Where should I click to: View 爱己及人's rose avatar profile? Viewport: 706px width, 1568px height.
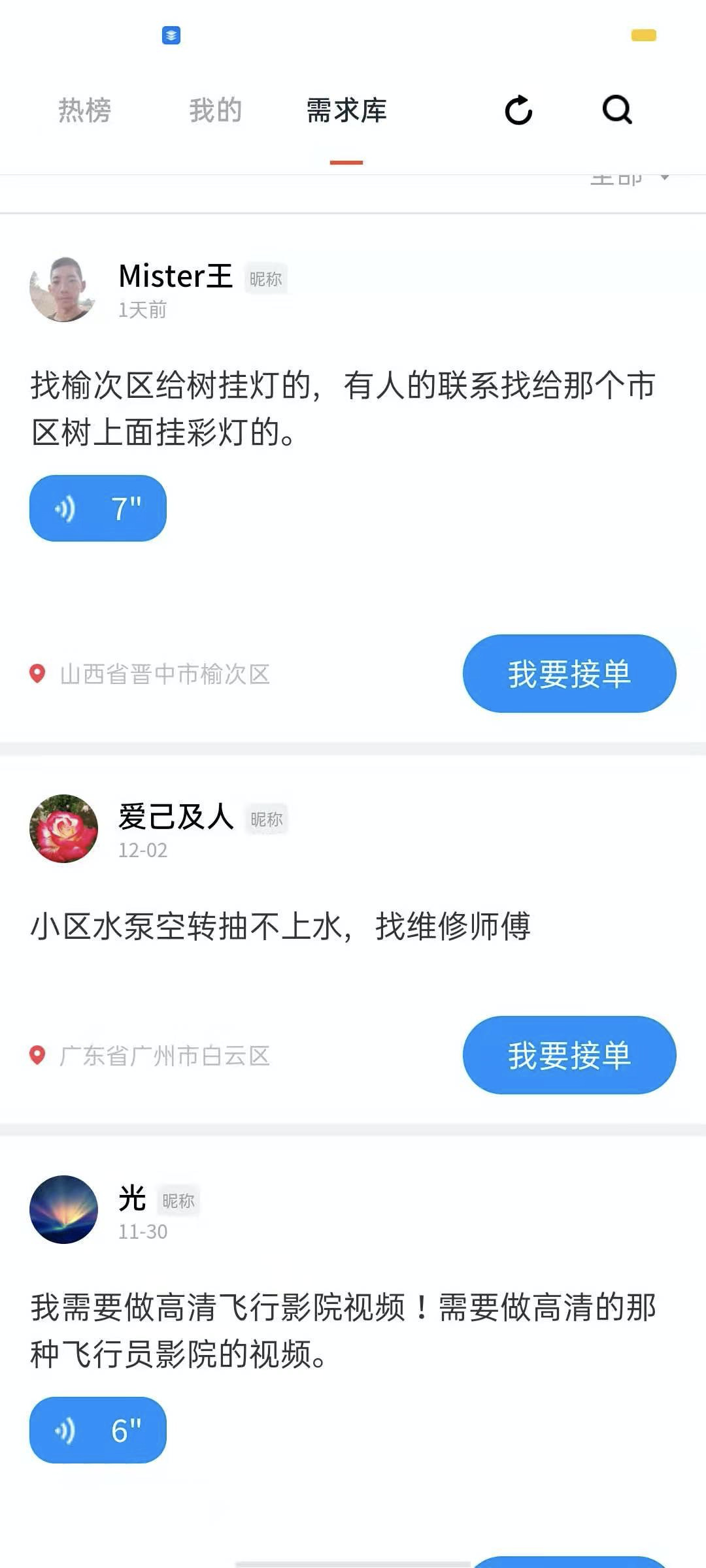click(63, 828)
